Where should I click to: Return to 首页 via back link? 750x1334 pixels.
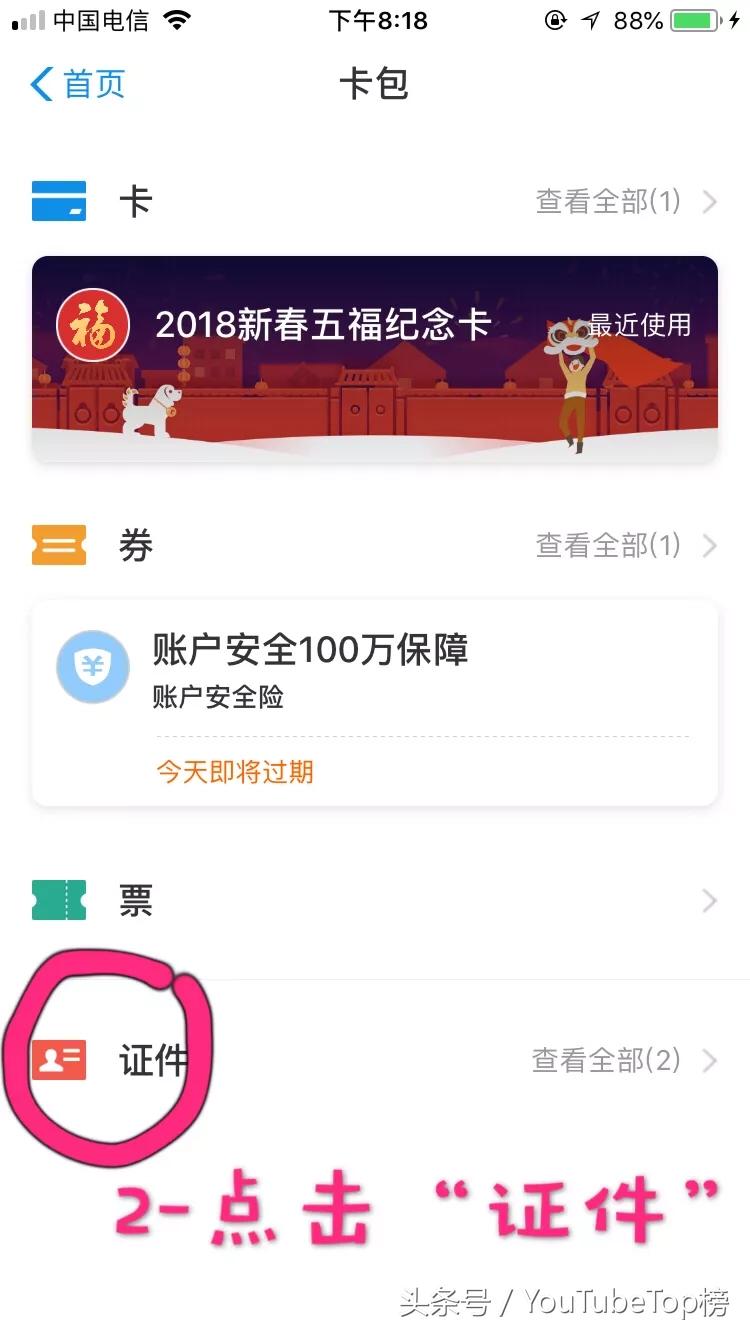75,85
